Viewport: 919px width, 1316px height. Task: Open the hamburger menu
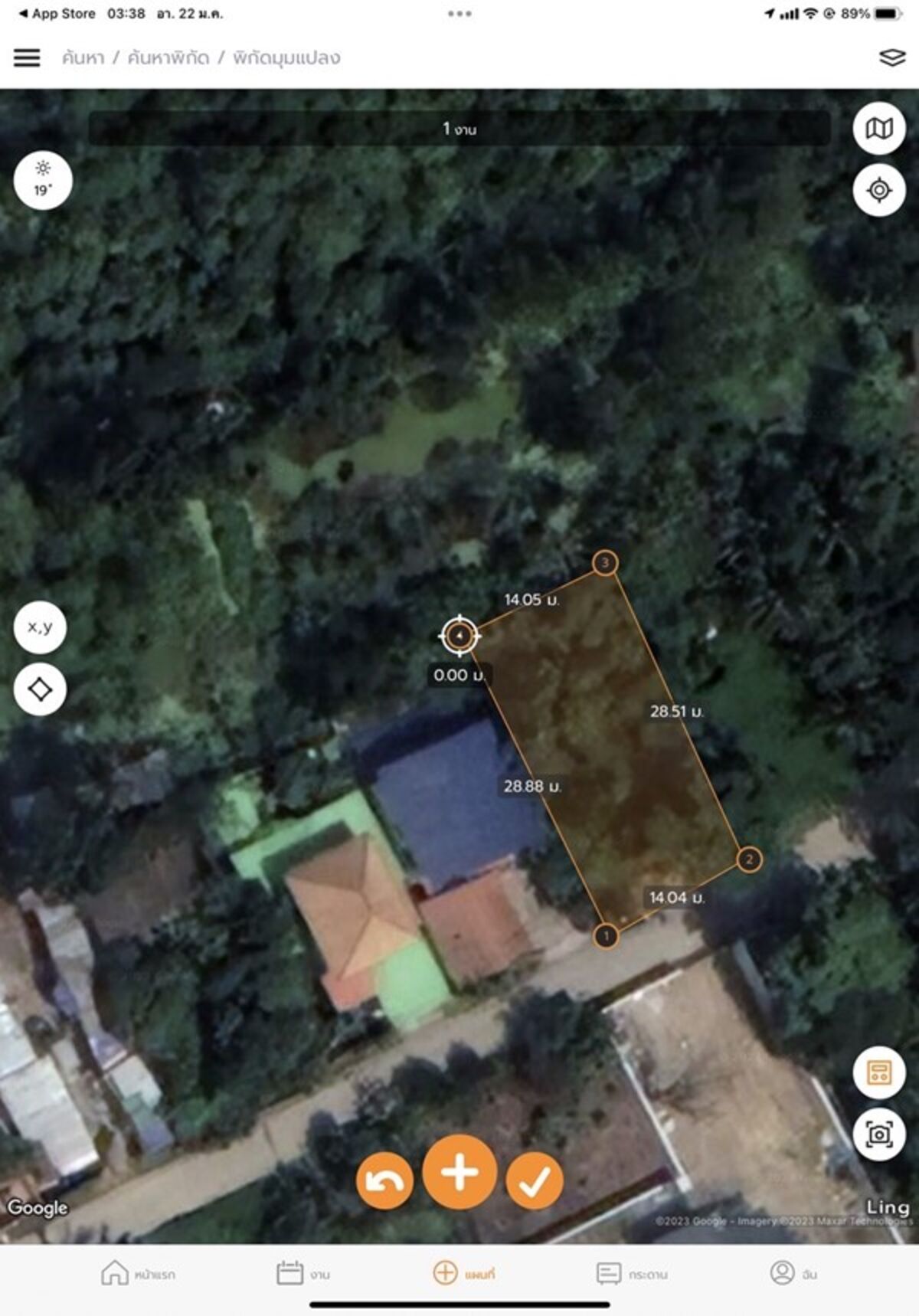tap(27, 58)
